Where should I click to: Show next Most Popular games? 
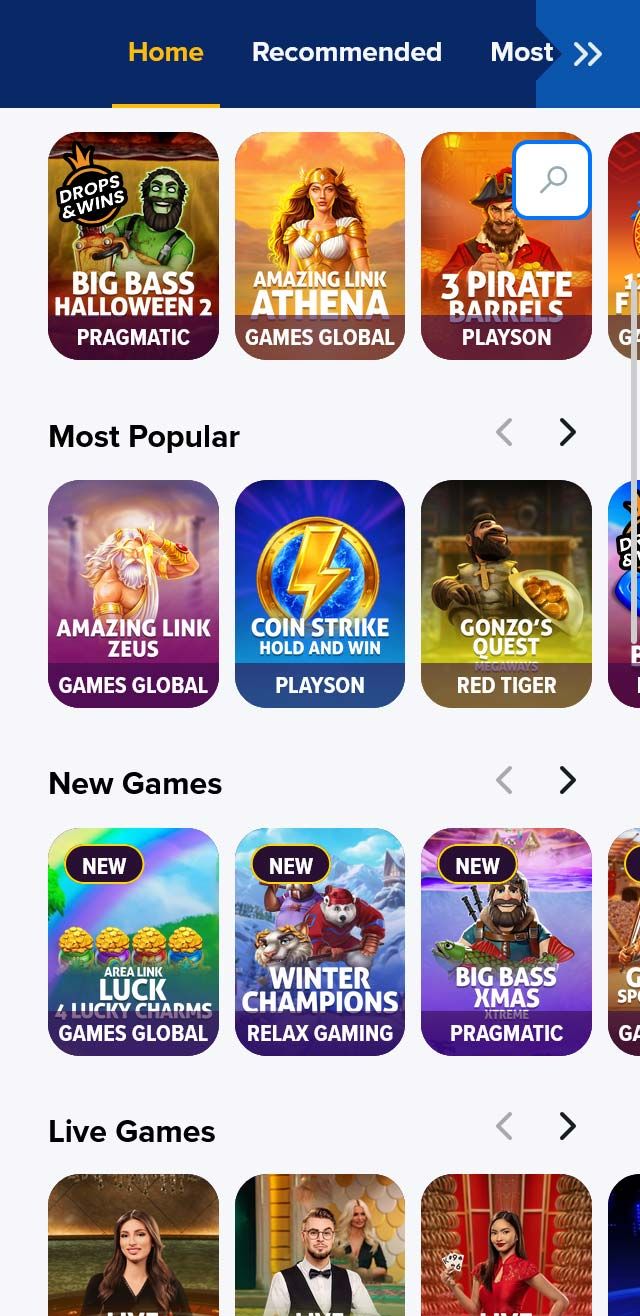pos(567,432)
